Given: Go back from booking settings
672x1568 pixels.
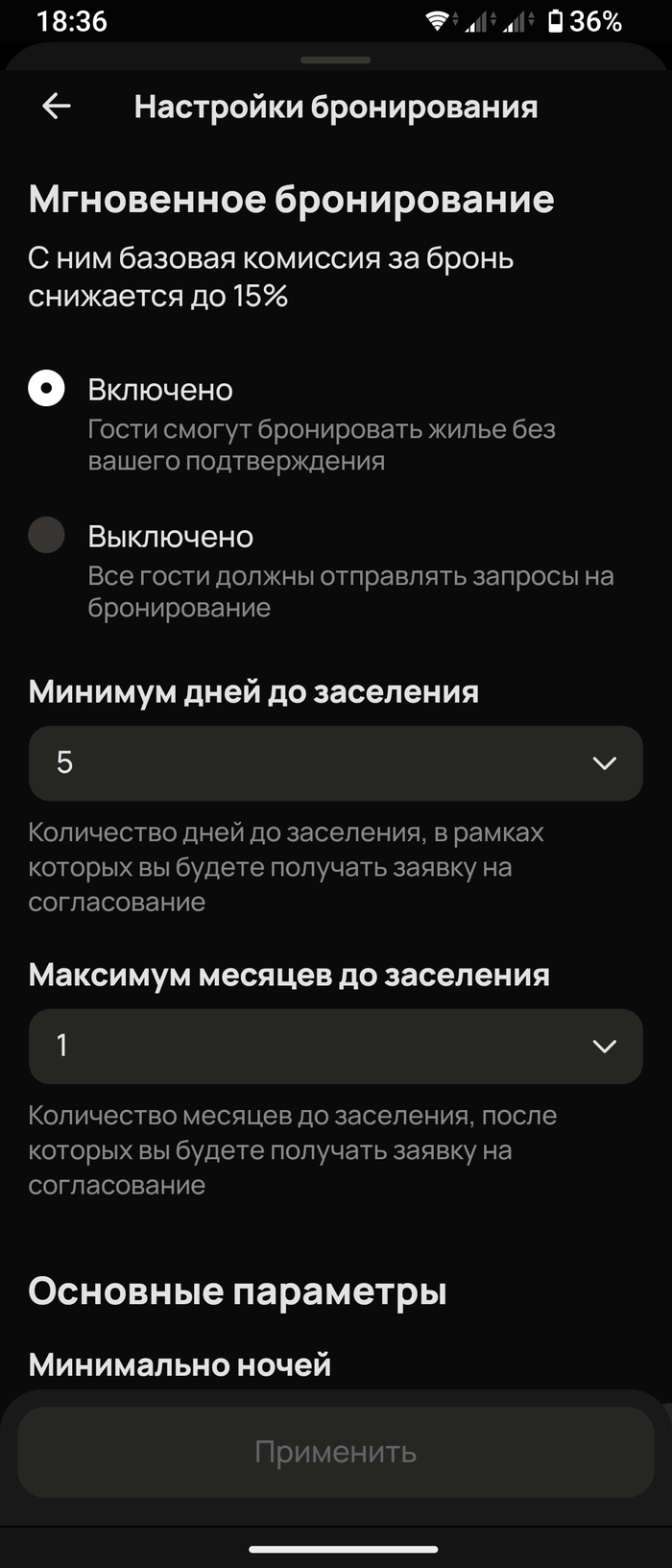Looking at the screenshot, I should pyautogui.click(x=57, y=106).
